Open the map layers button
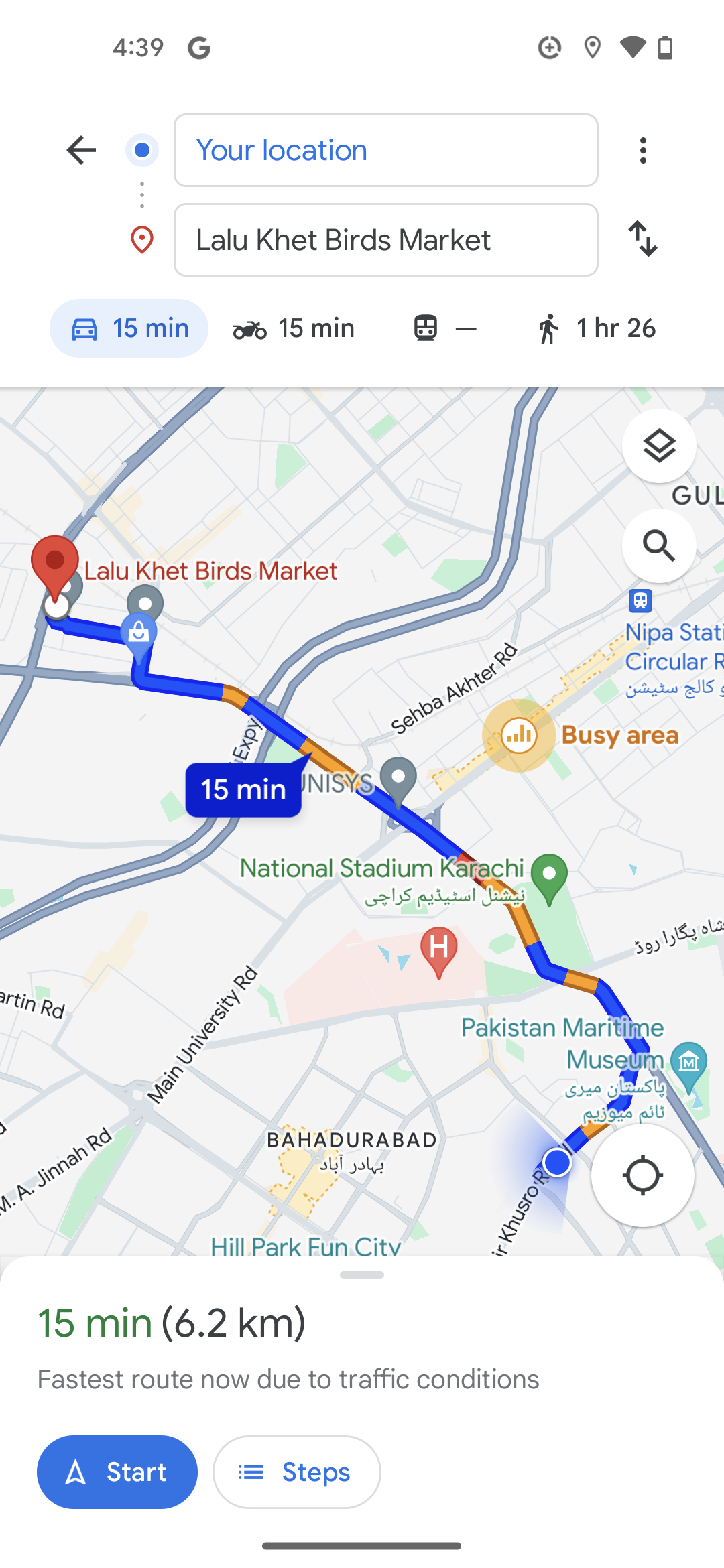 (658, 446)
